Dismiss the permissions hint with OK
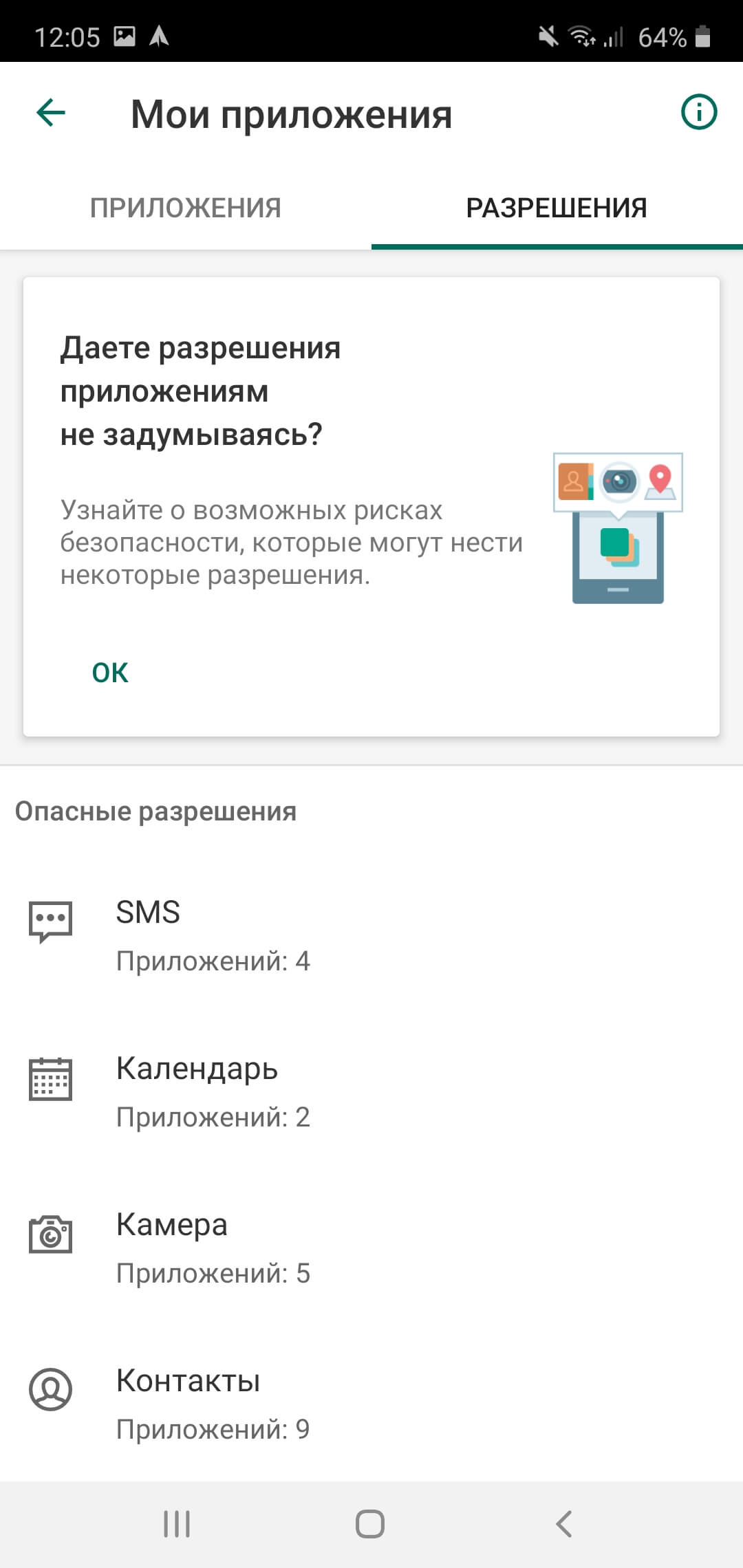The height and width of the screenshot is (1568, 743). point(110,672)
